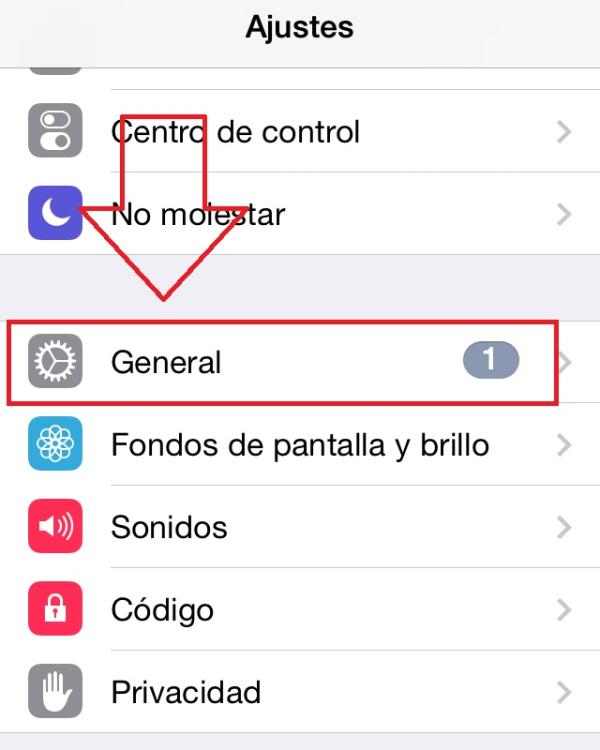Open No molestar settings
600x750 pixels.
(300, 213)
